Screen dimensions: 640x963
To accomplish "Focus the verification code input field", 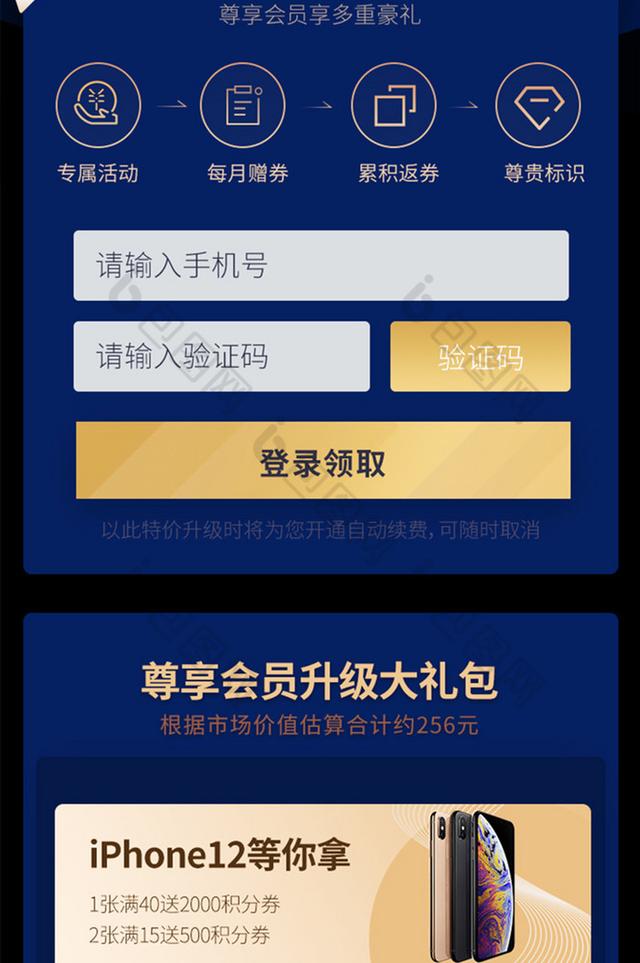I will [x=221, y=356].
